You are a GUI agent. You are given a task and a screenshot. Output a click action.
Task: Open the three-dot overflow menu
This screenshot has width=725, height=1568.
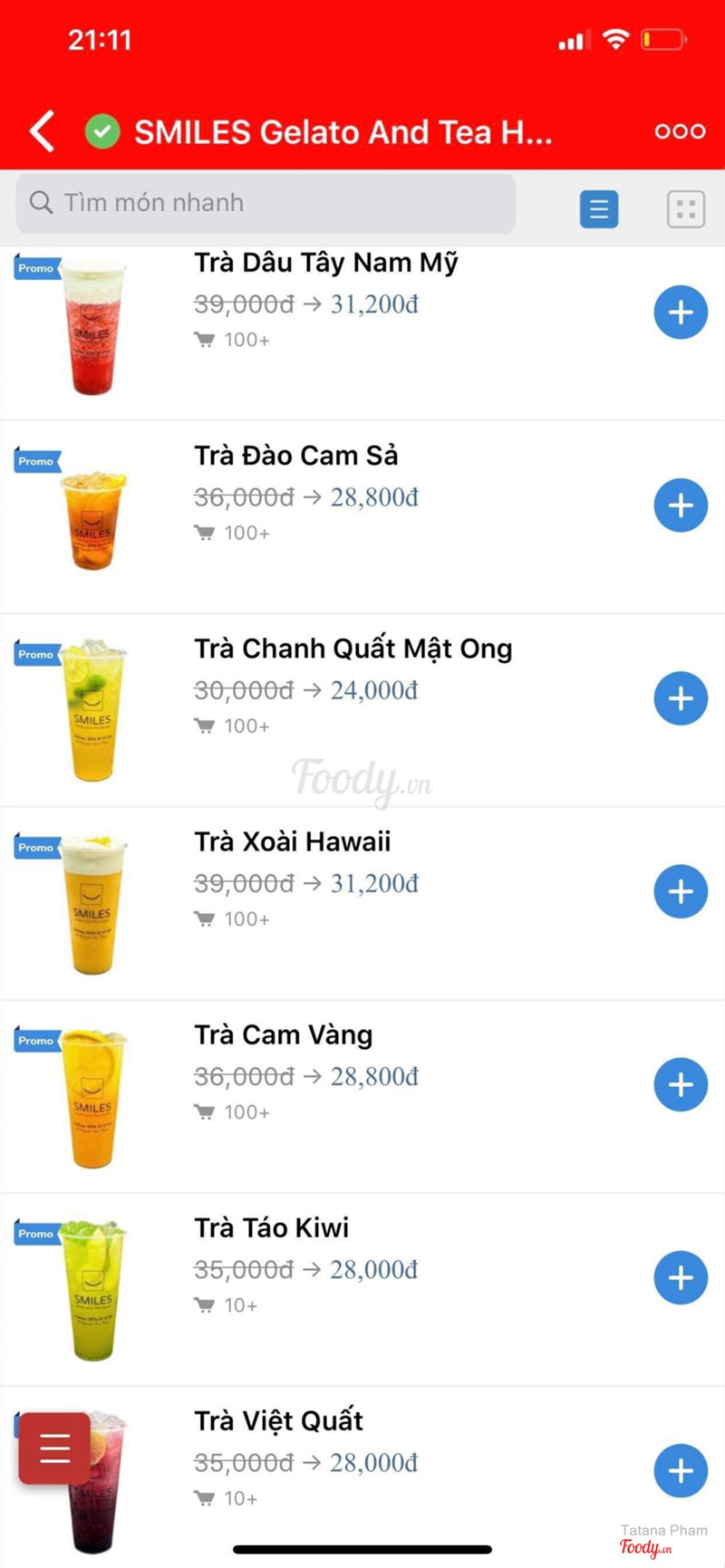[x=680, y=132]
